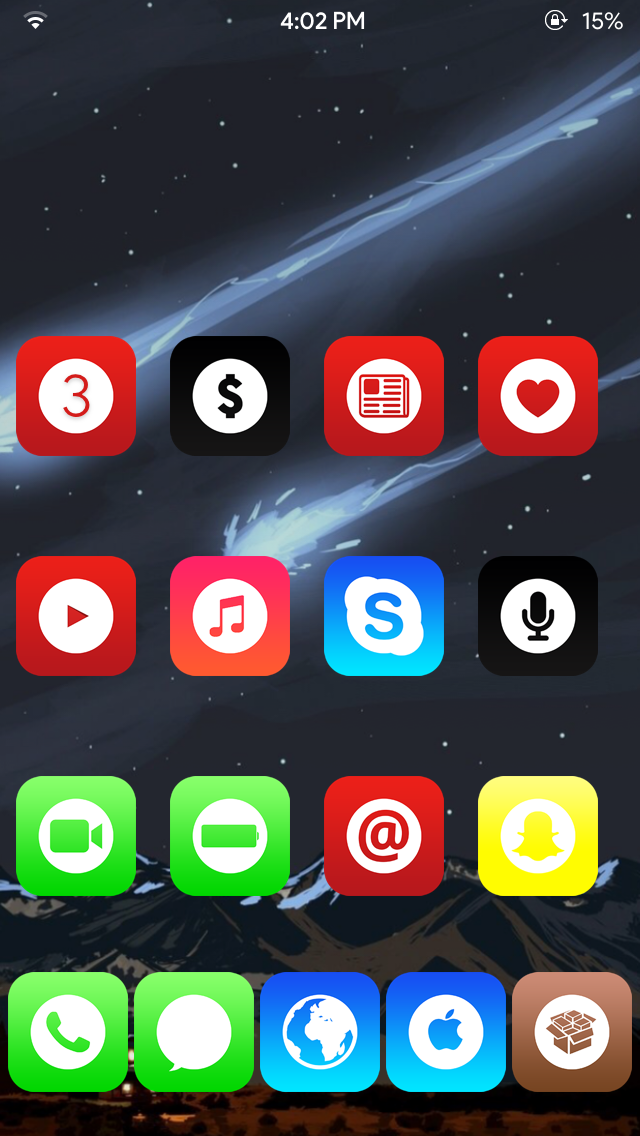640x1136 pixels.
Task: Open the microphone Voice Memos app
Action: (x=538, y=616)
